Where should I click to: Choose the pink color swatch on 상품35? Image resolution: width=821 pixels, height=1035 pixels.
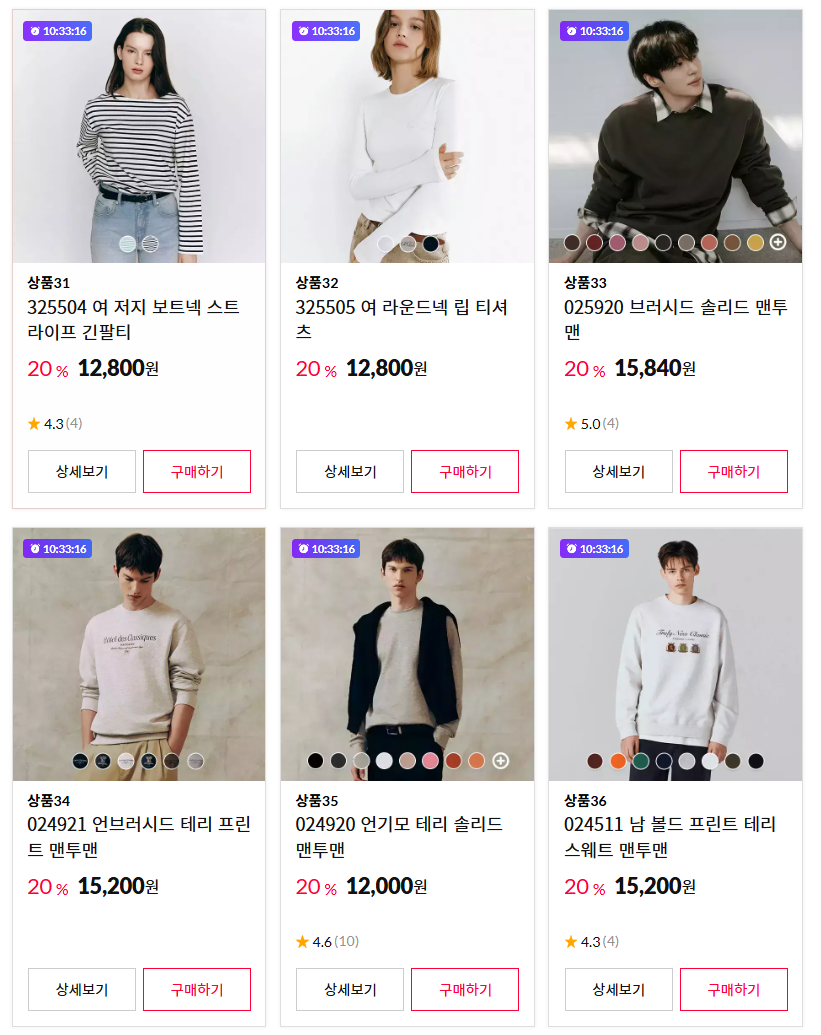coord(431,761)
